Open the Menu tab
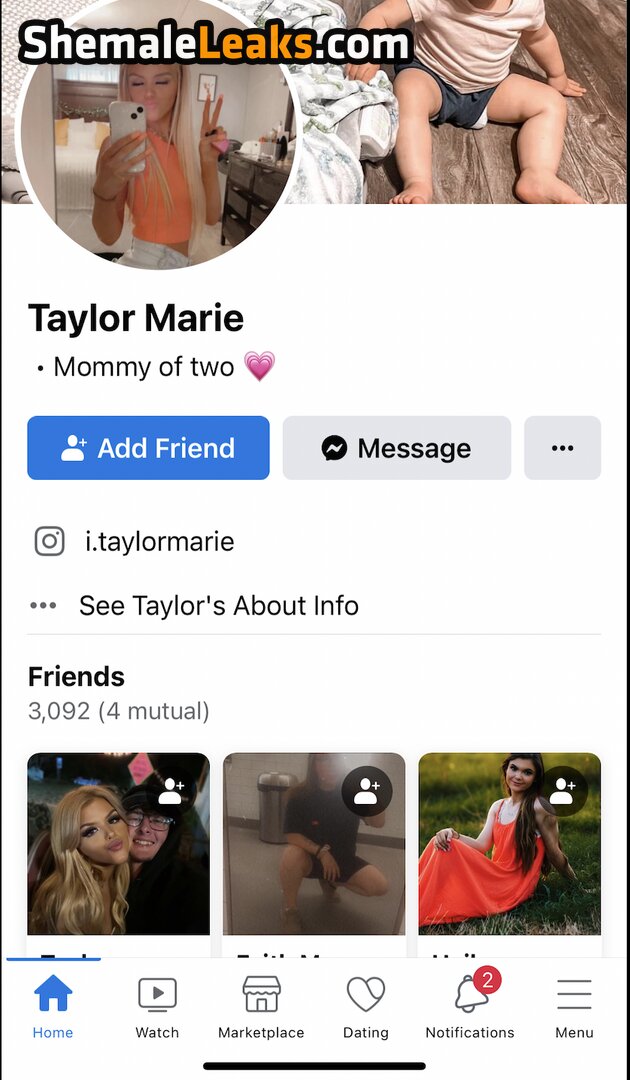Image resolution: width=630 pixels, height=1080 pixels. (x=574, y=1006)
